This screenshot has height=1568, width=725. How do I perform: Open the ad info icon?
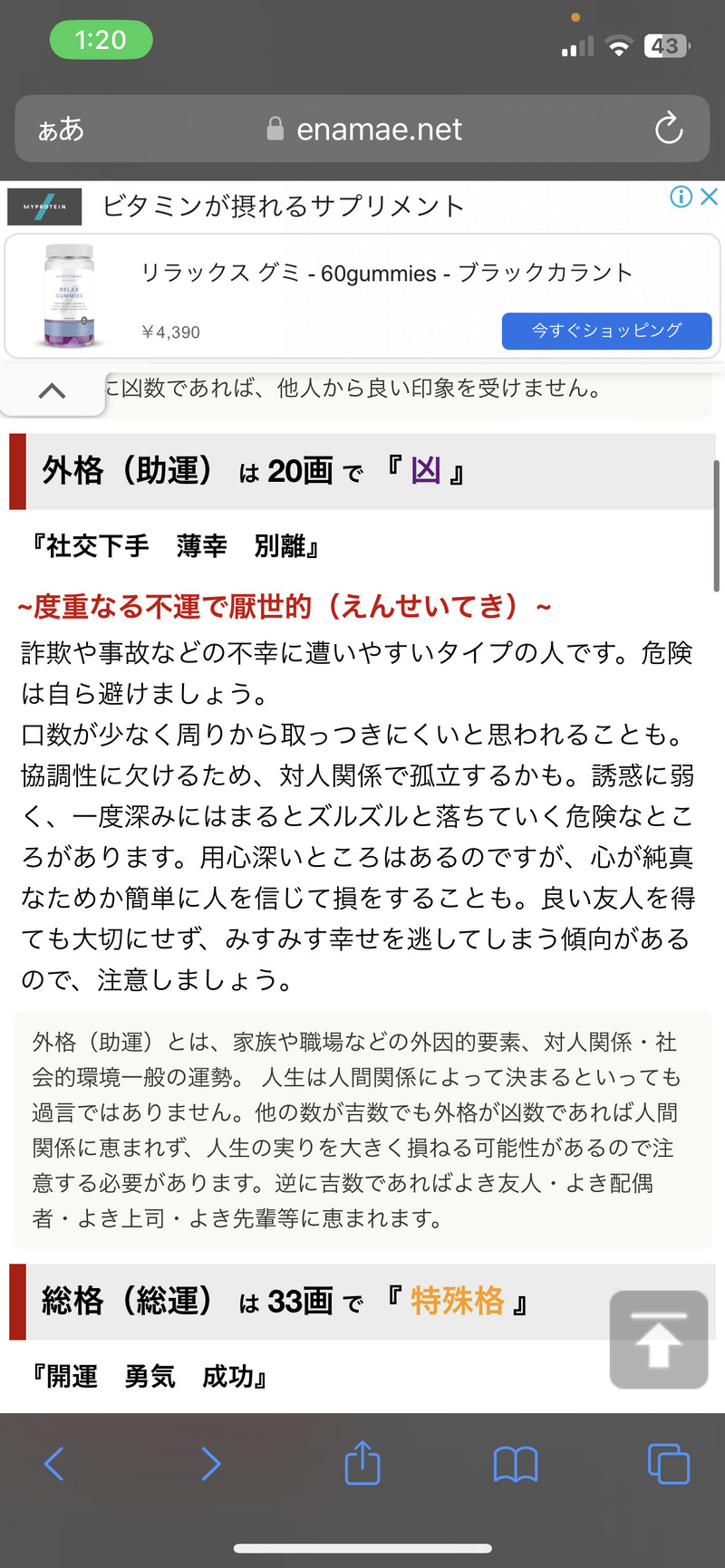pyautogui.click(x=681, y=197)
